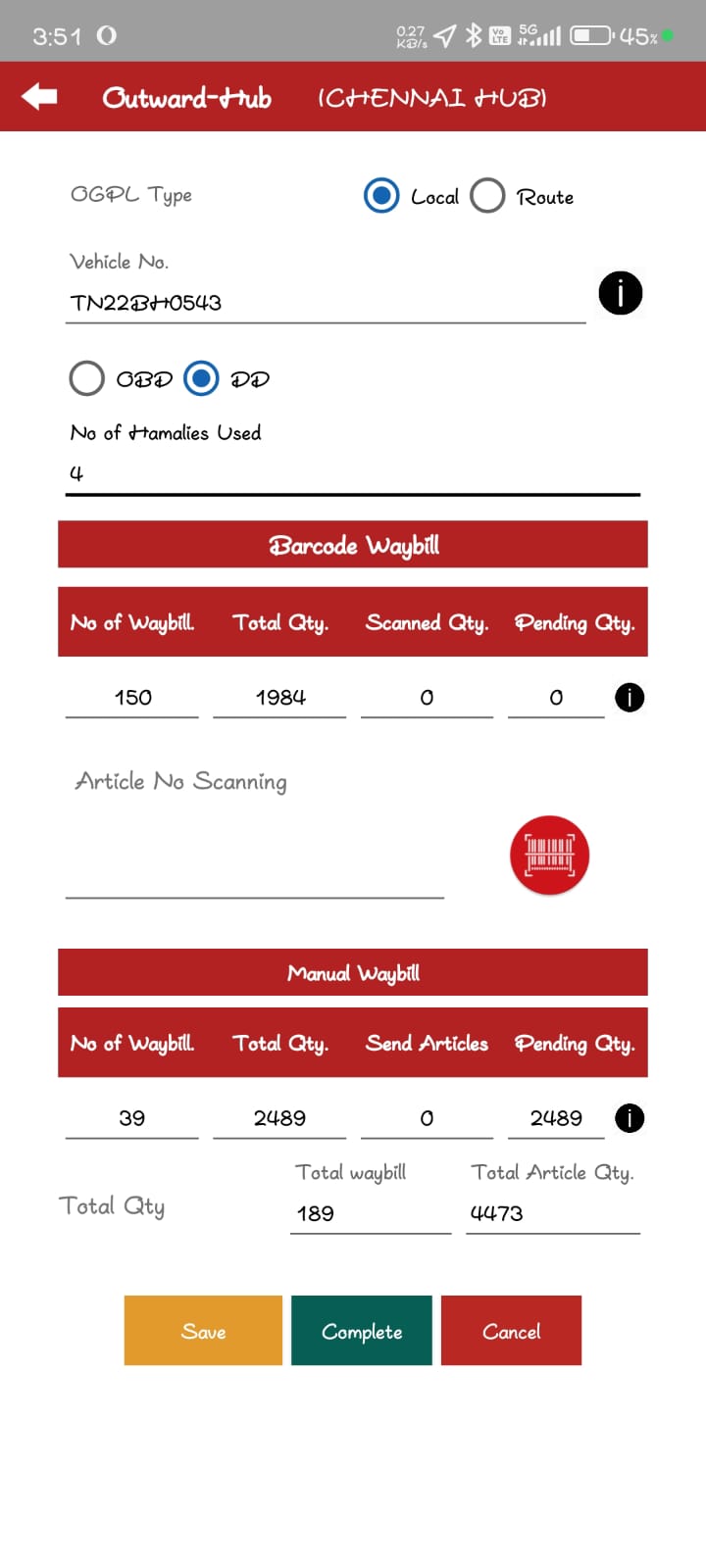Edit No of Hamalies Used field

(351, 474)
